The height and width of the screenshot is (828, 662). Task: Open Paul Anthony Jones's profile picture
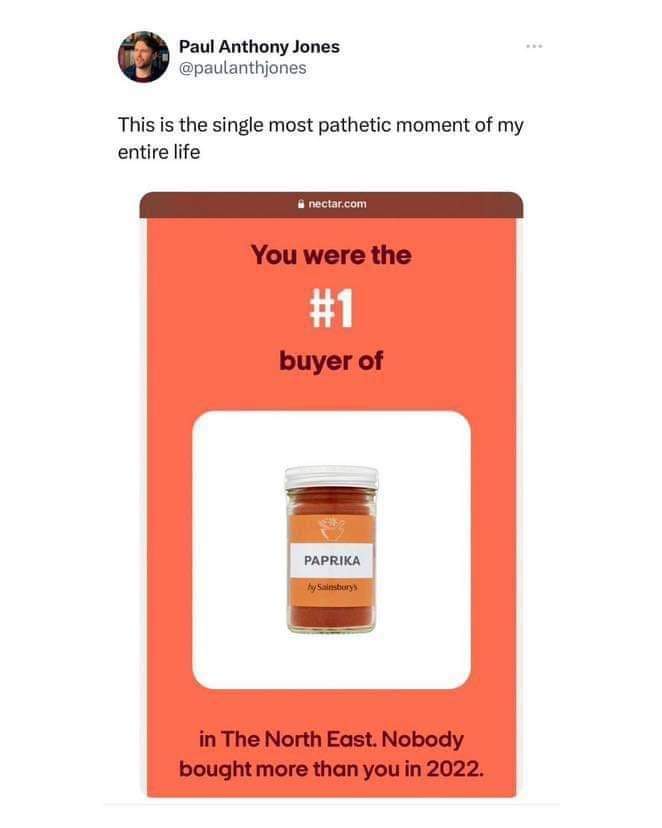[x=143, y=57]
